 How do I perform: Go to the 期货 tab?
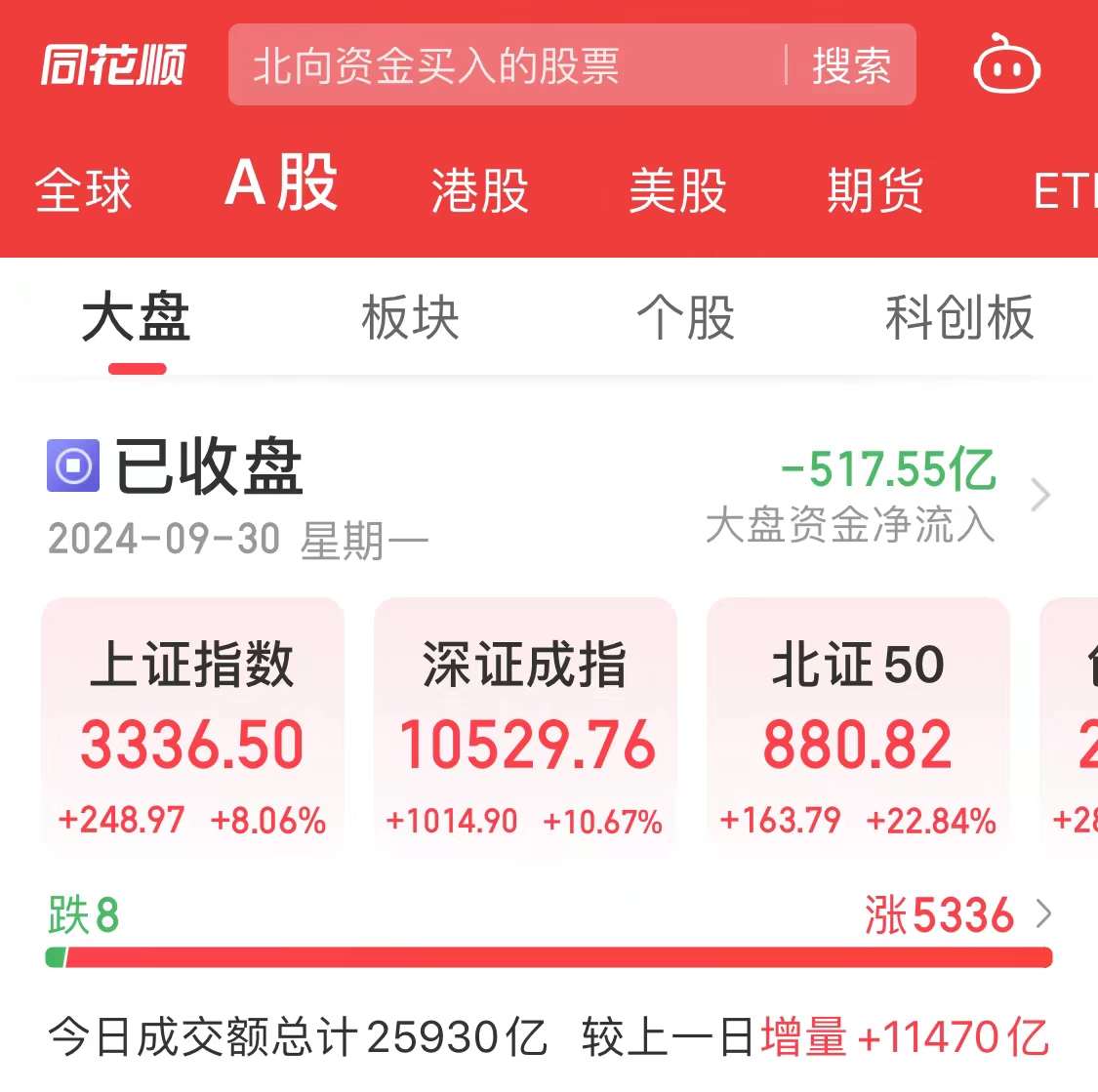click(874, 189)
